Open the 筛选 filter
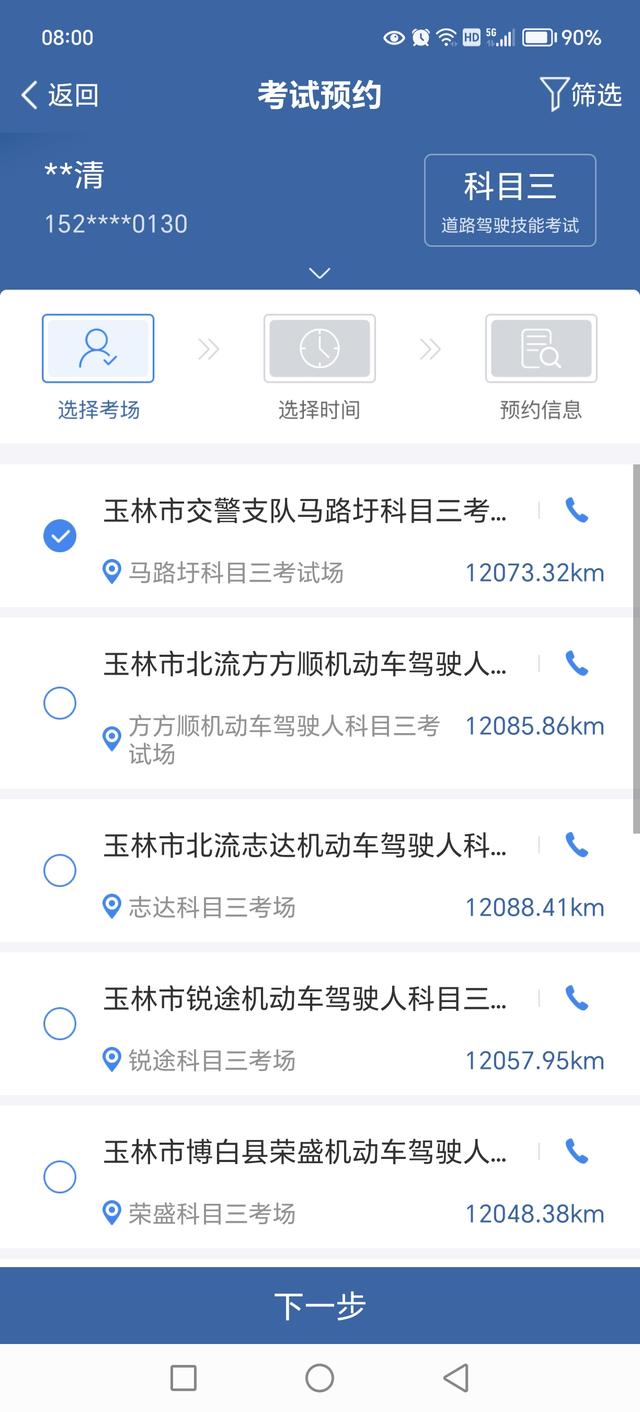The width and height of the screenshot is (640, 1412). click(581, 95)
